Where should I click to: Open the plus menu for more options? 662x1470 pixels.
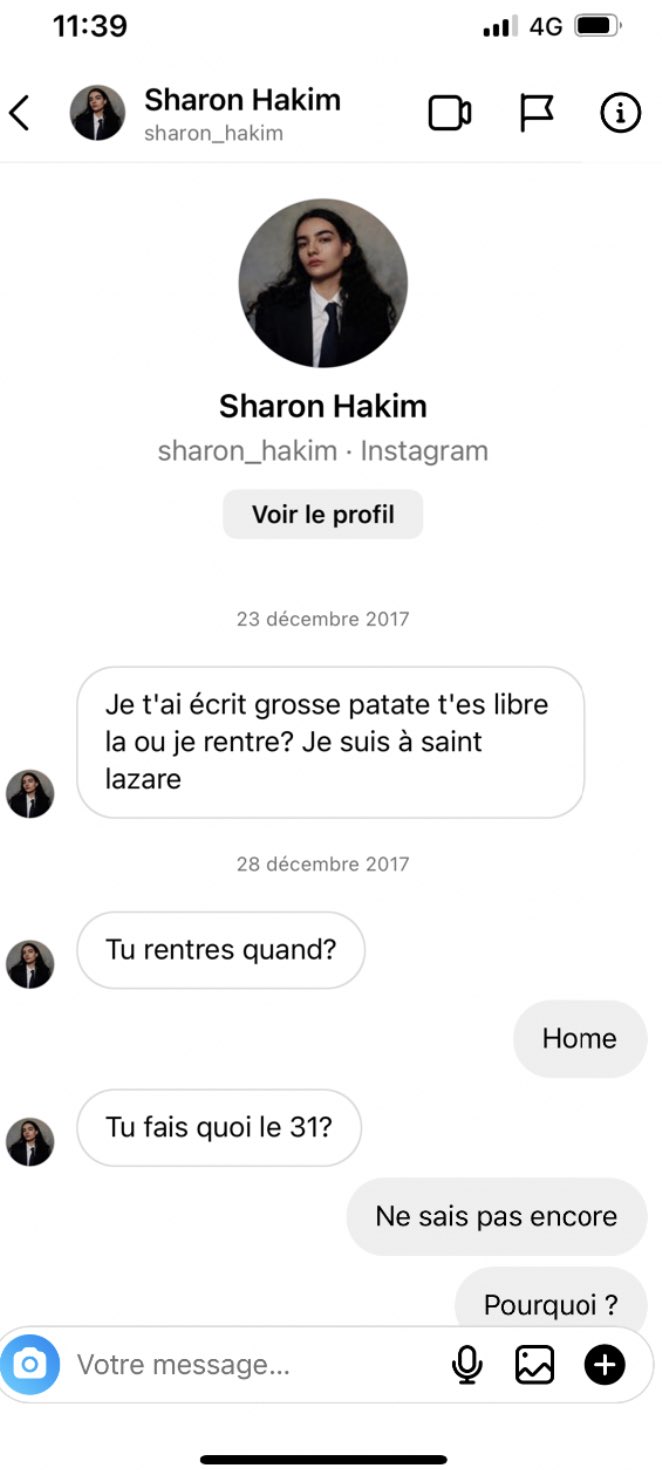pyautogui.click(x=604, y=1364)
